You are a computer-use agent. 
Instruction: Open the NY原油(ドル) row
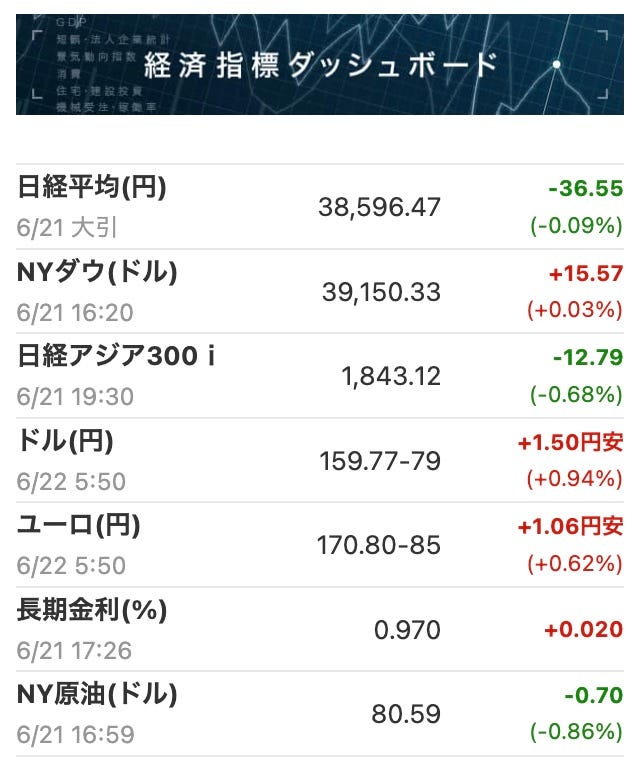click(319, 713)
